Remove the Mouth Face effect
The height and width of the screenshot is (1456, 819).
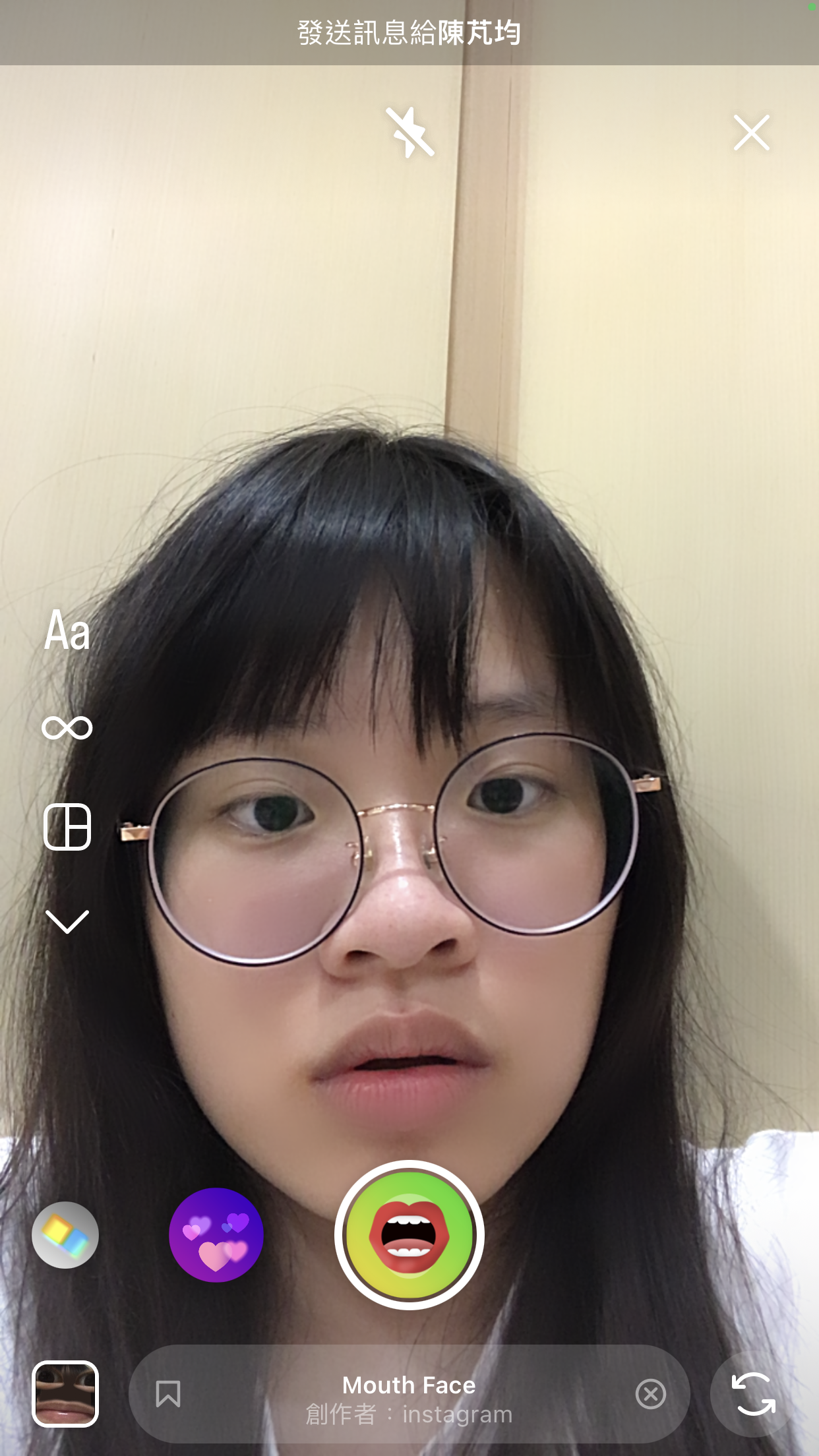click(x=651, y=1394)
